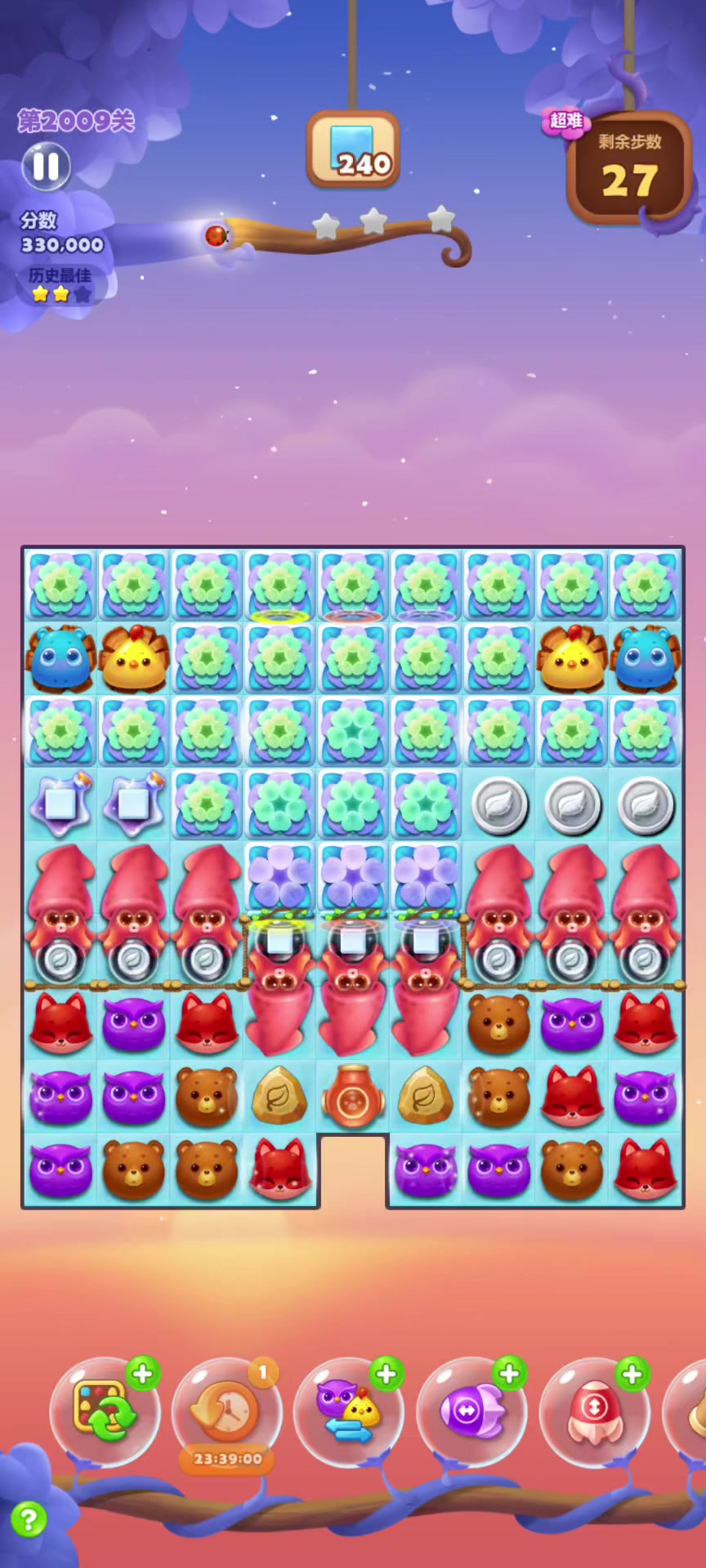The width and height of the screenshot is (706, 1568).
Task: Use the board shuffle booster
Action: [104, 1411]
